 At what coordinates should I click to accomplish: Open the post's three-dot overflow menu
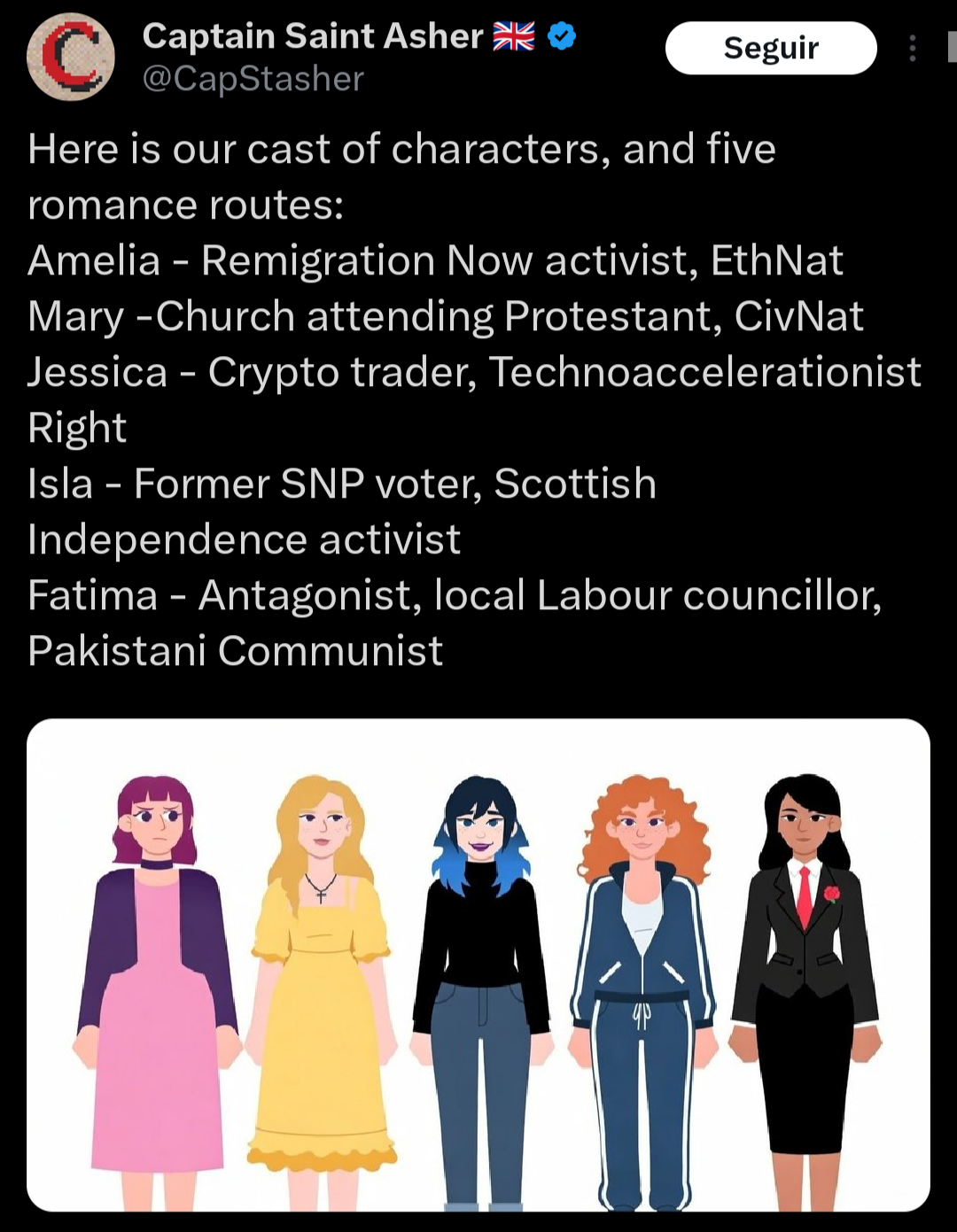click(912, 48)
